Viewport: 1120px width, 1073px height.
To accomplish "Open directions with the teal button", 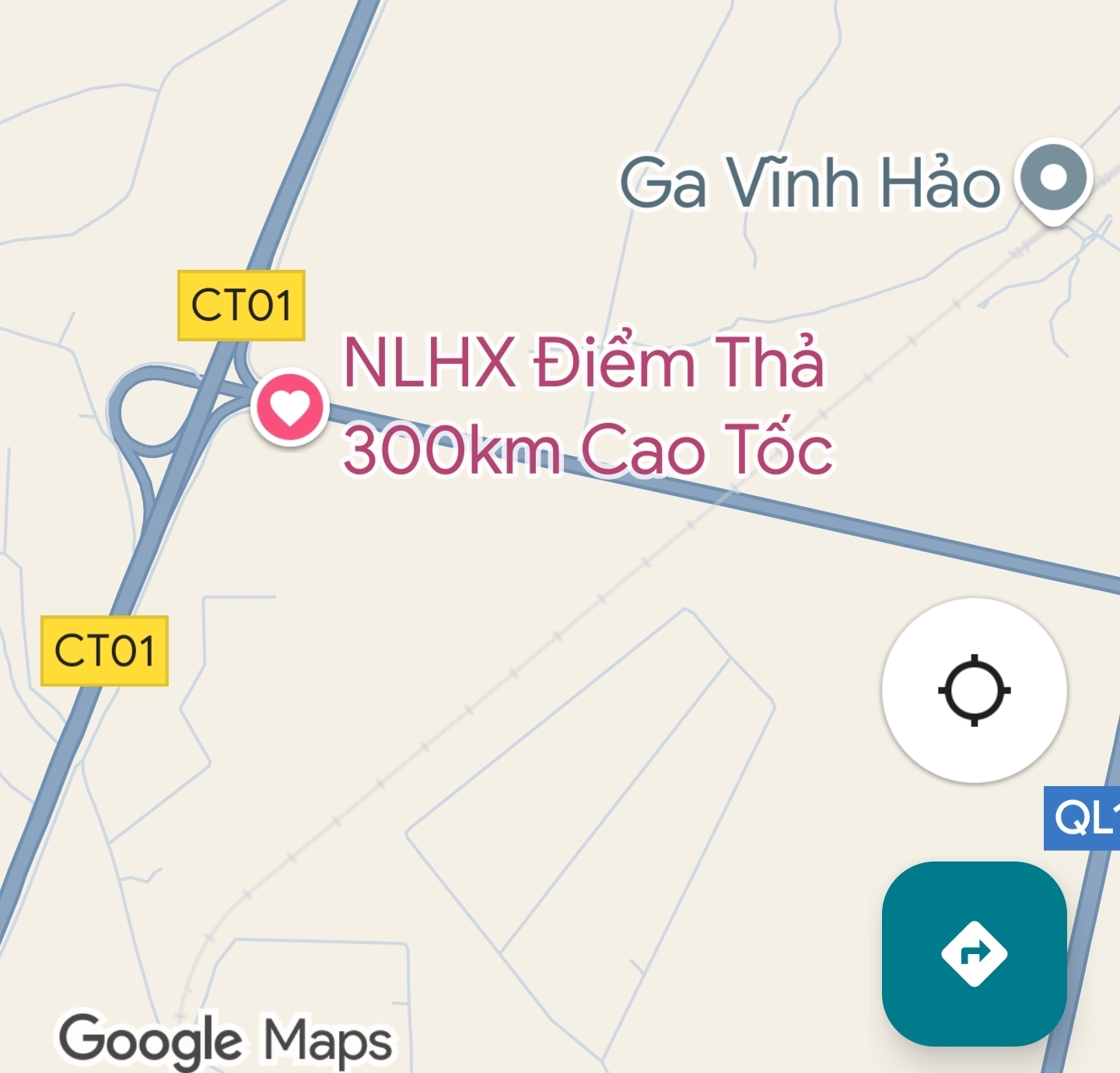I will pyautogui.click(x=974, y=953).
